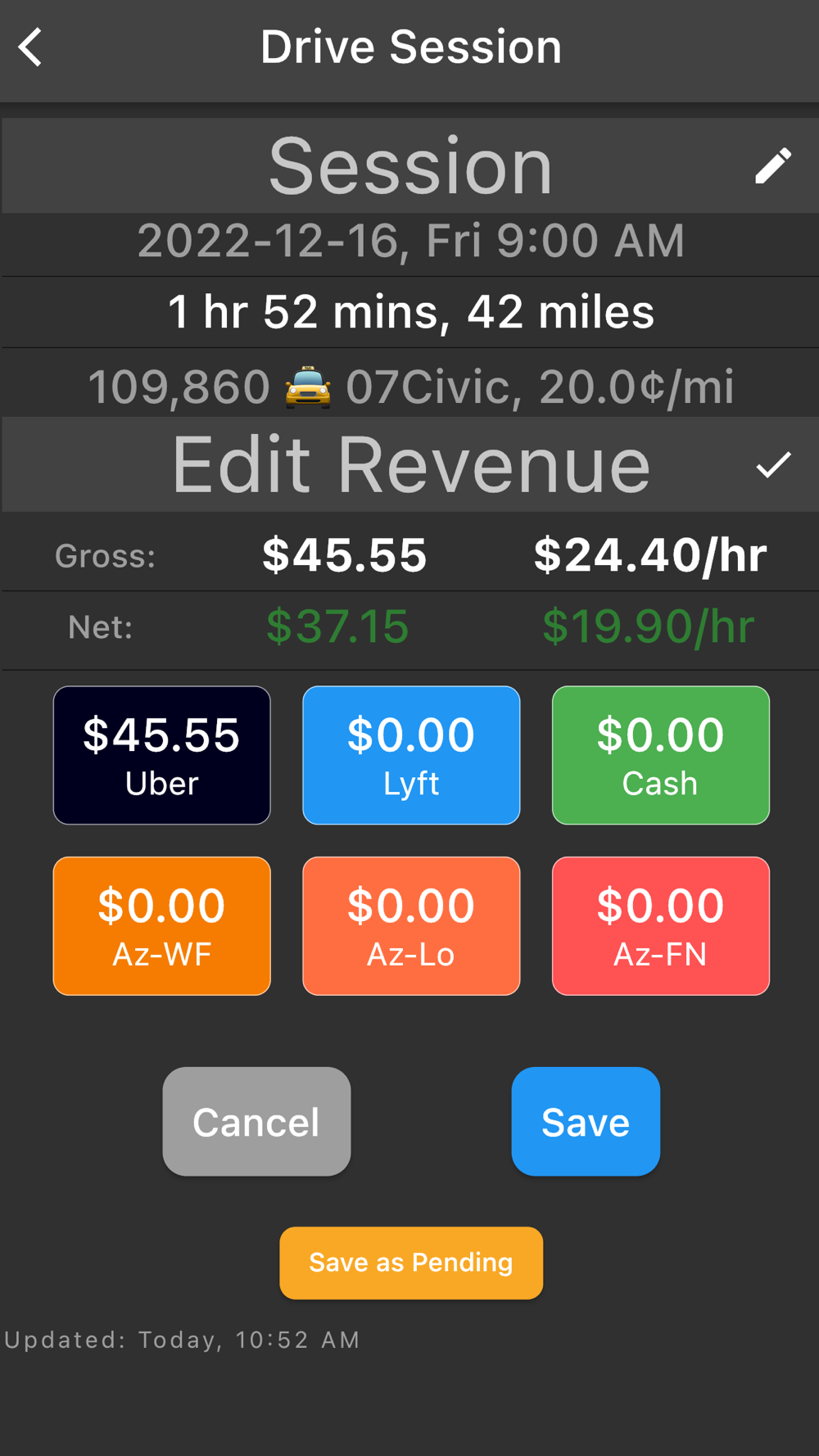The image size is (819, 1456).
Task: Go back from Drive Session
Action: click(31, 47)
